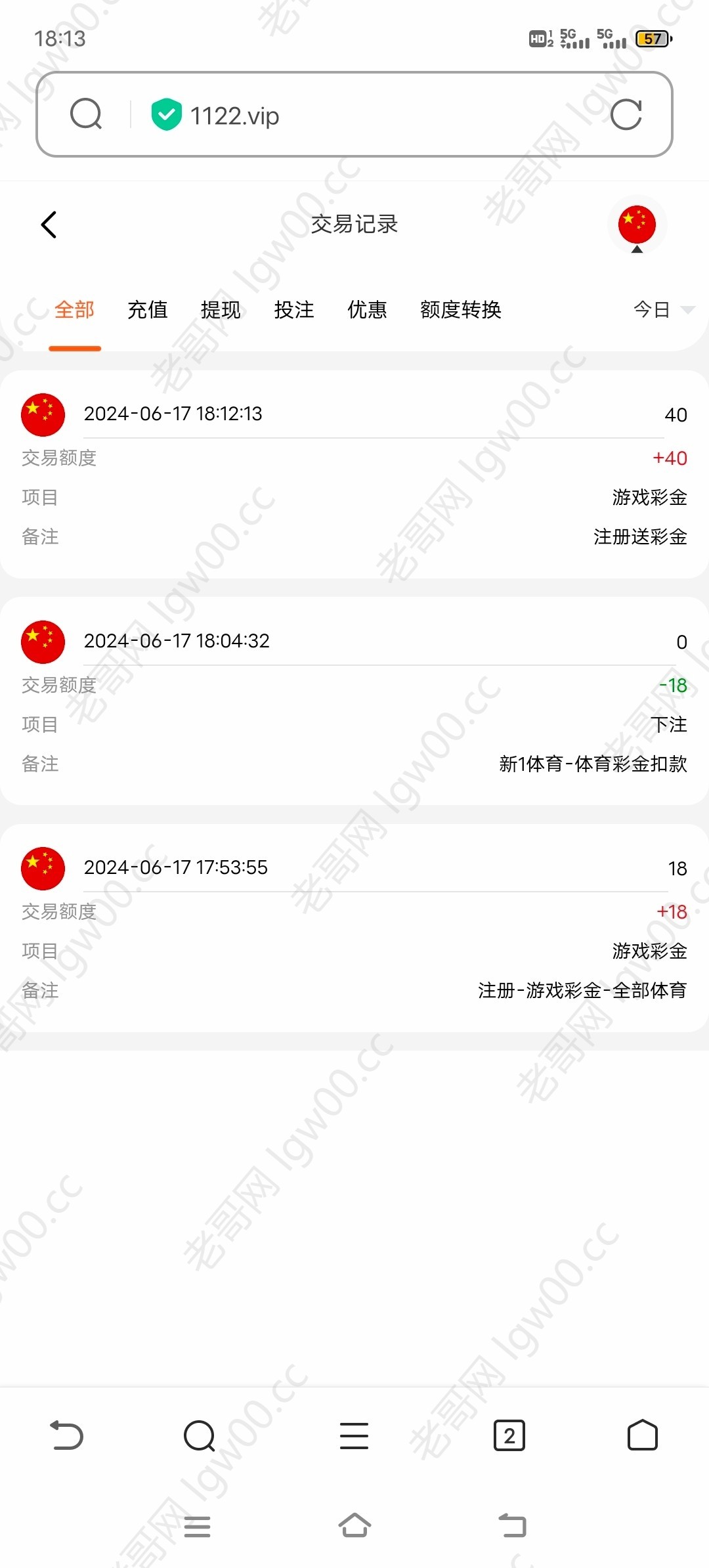Switch to the 提现 tab
Screen dimensions: 709x1568
coord(221,309)
